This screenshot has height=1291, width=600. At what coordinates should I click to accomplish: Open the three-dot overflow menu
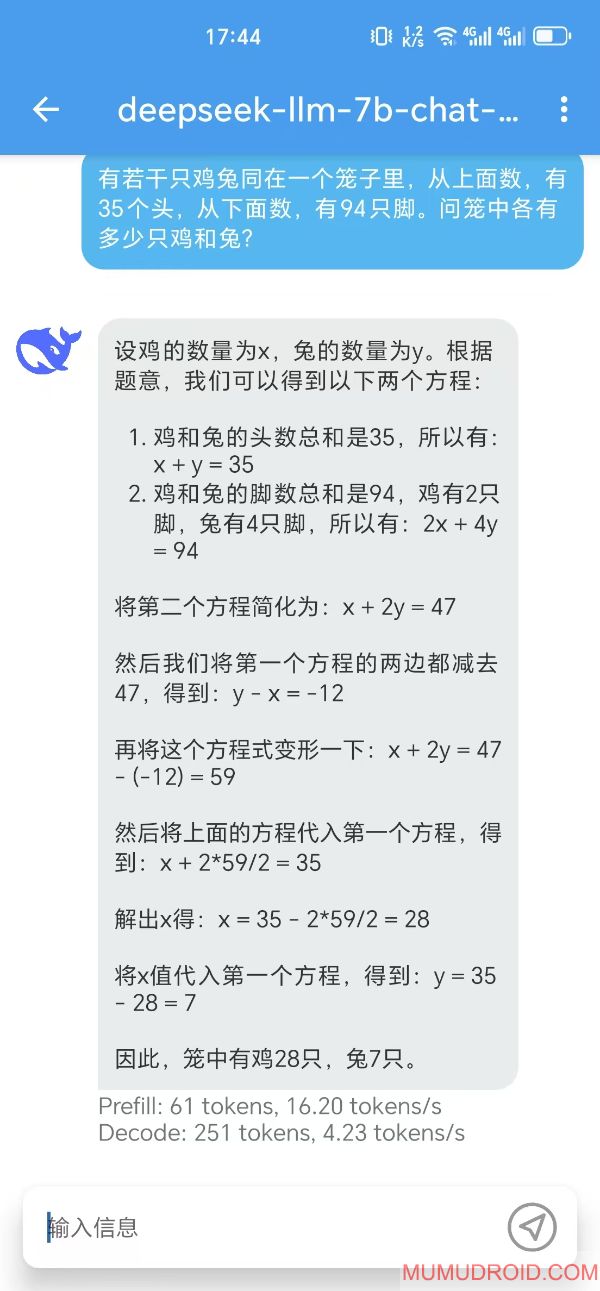[x=564, y=110]
